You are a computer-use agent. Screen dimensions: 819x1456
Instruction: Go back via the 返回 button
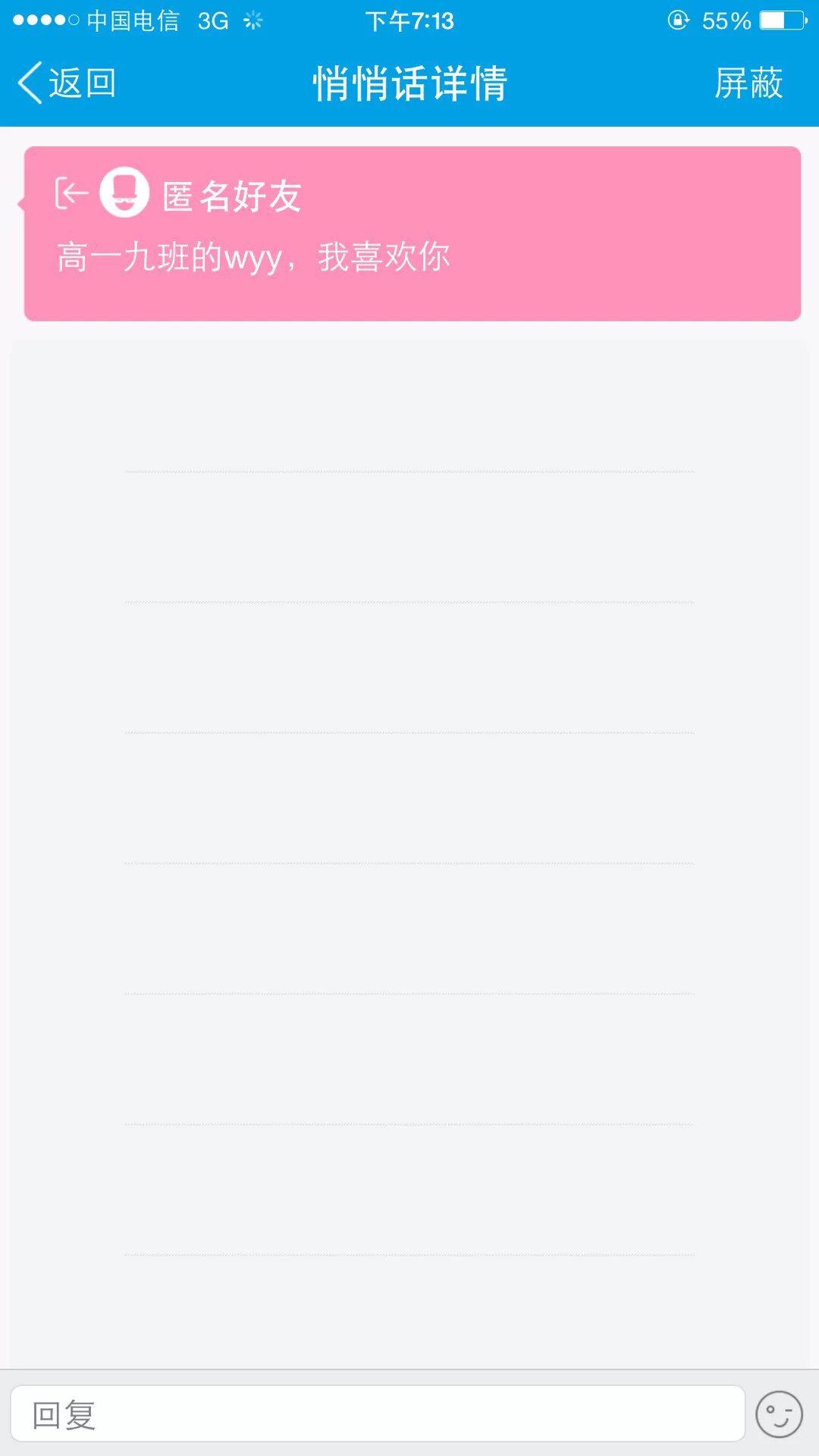(67, 83)
